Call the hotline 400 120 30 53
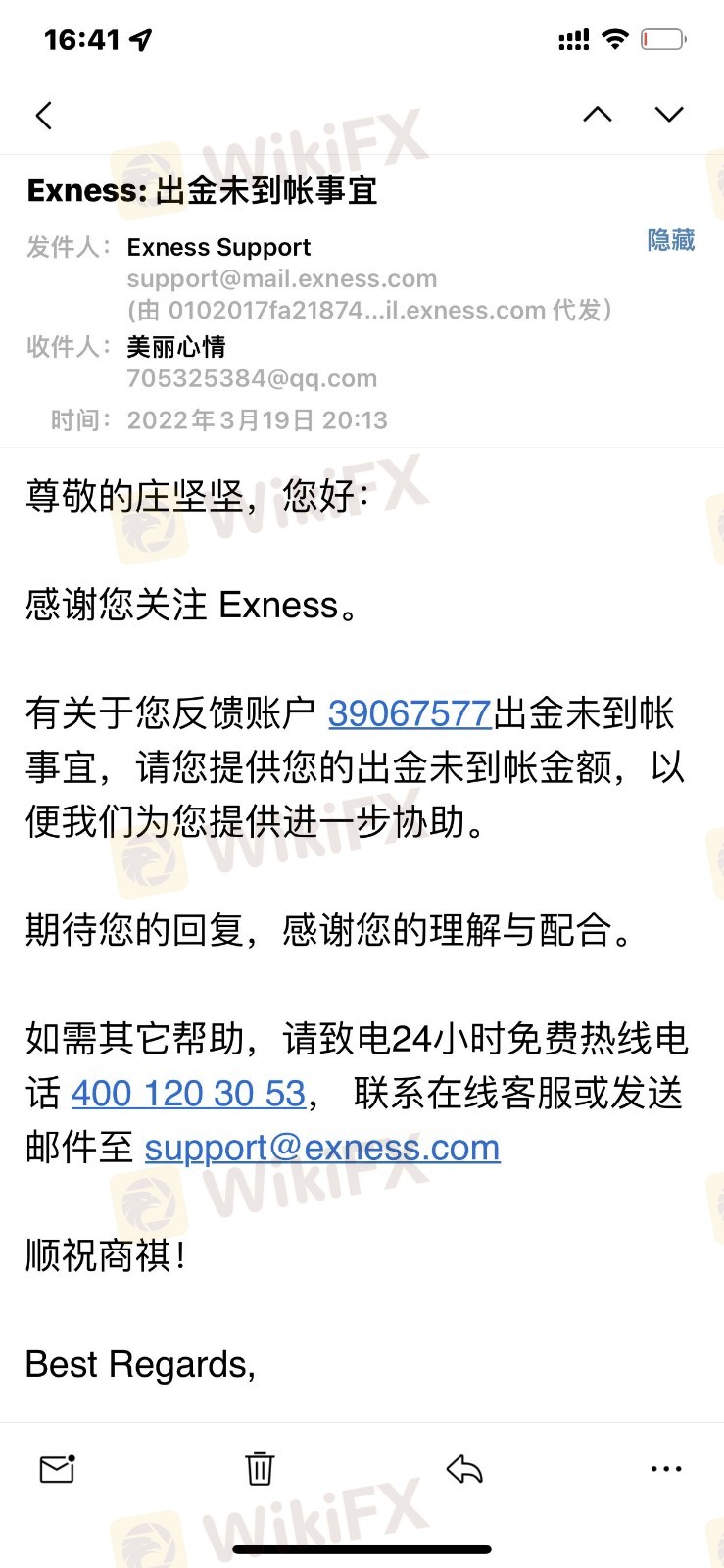 [x=188, y=1093]
